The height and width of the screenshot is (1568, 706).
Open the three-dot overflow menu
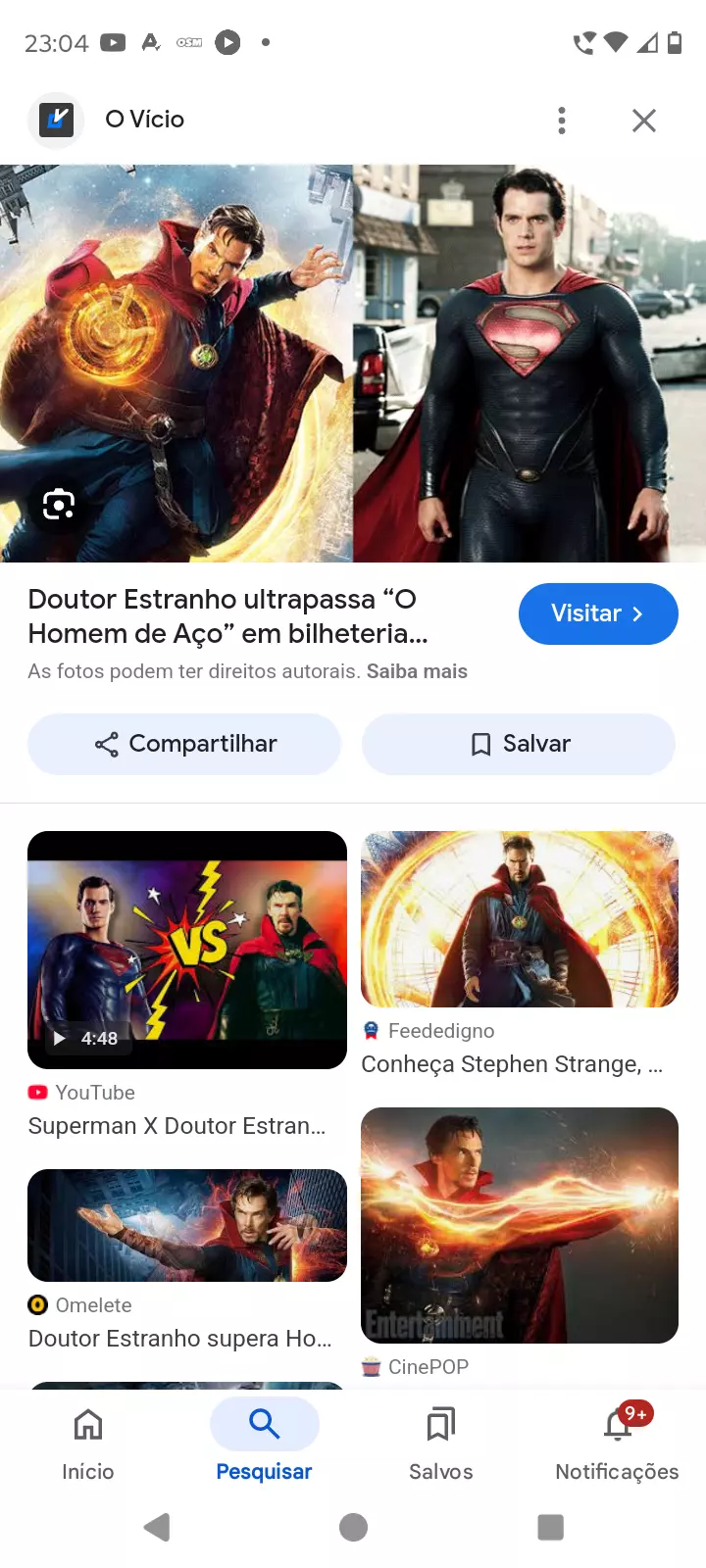(562, 121)
